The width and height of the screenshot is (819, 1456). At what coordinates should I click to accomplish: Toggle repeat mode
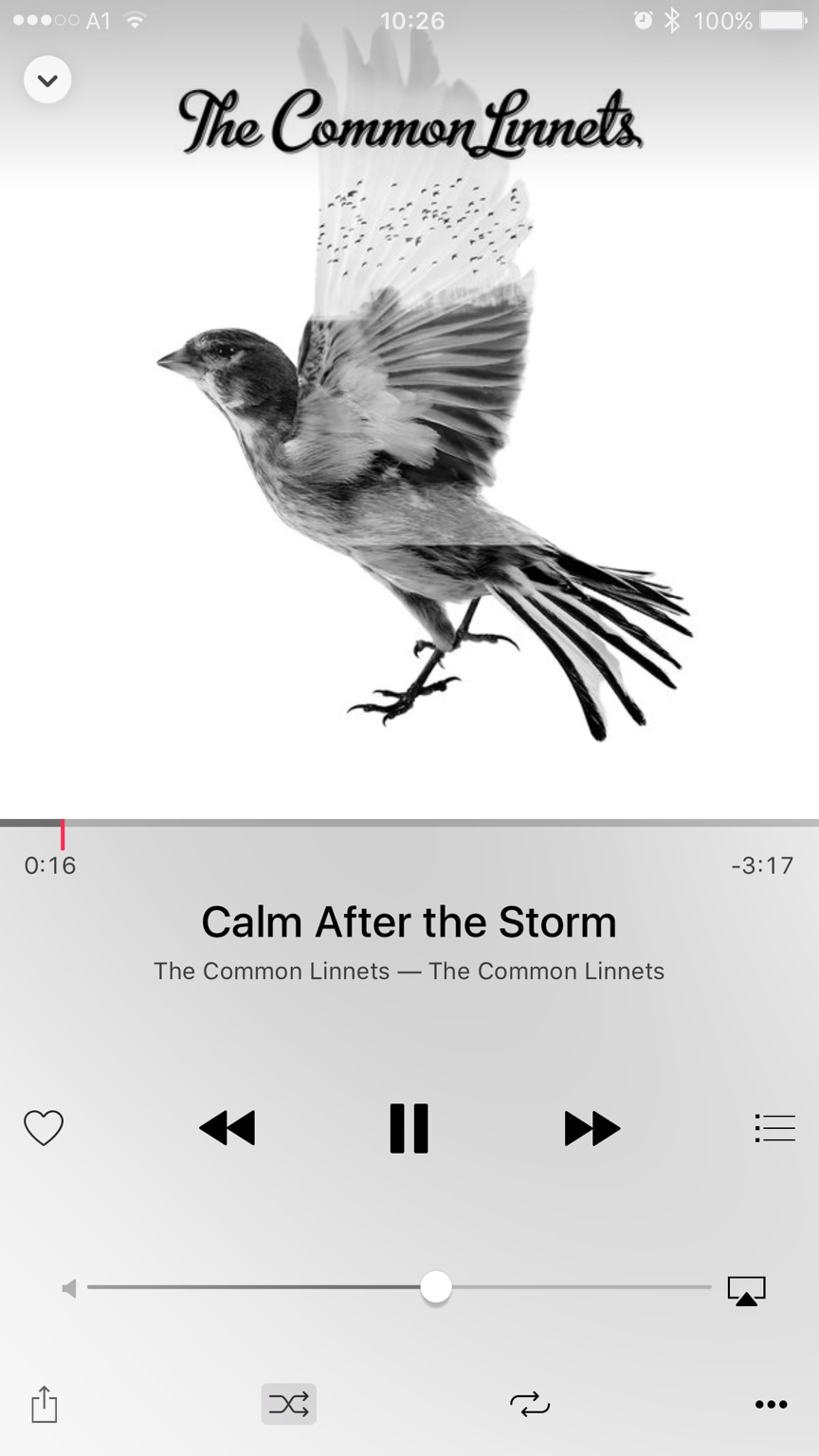(530, 1404)
